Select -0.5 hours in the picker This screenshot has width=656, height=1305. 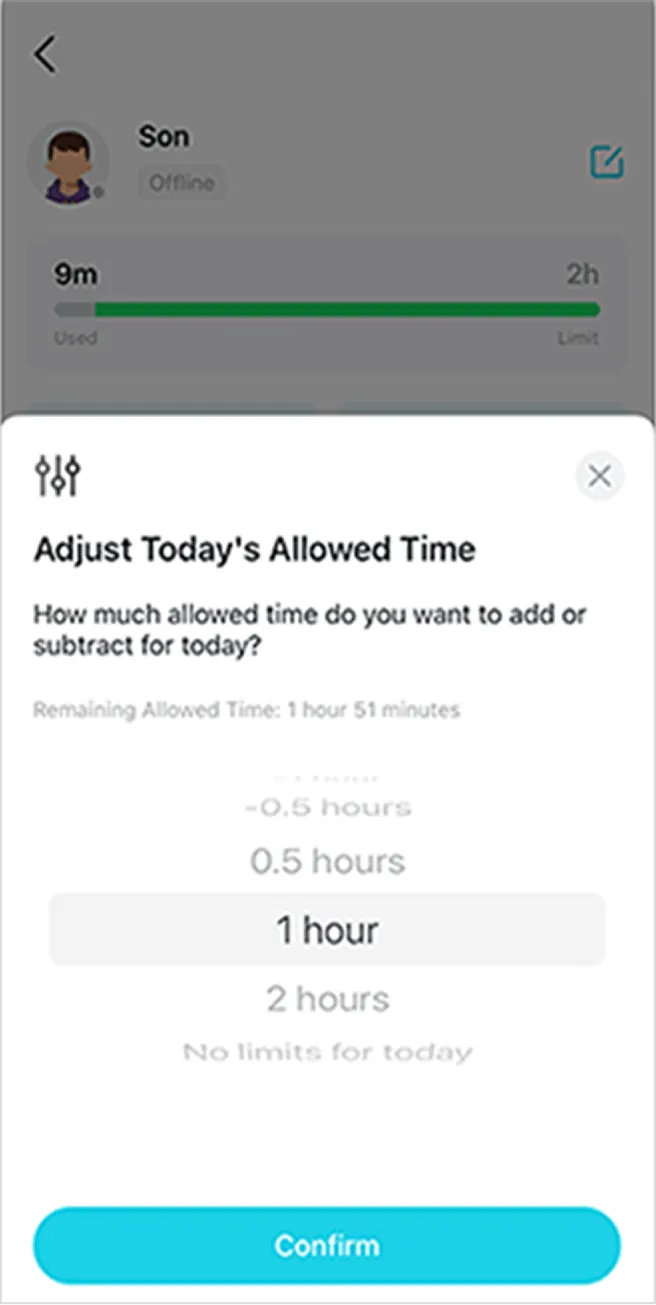pos(327,807)
